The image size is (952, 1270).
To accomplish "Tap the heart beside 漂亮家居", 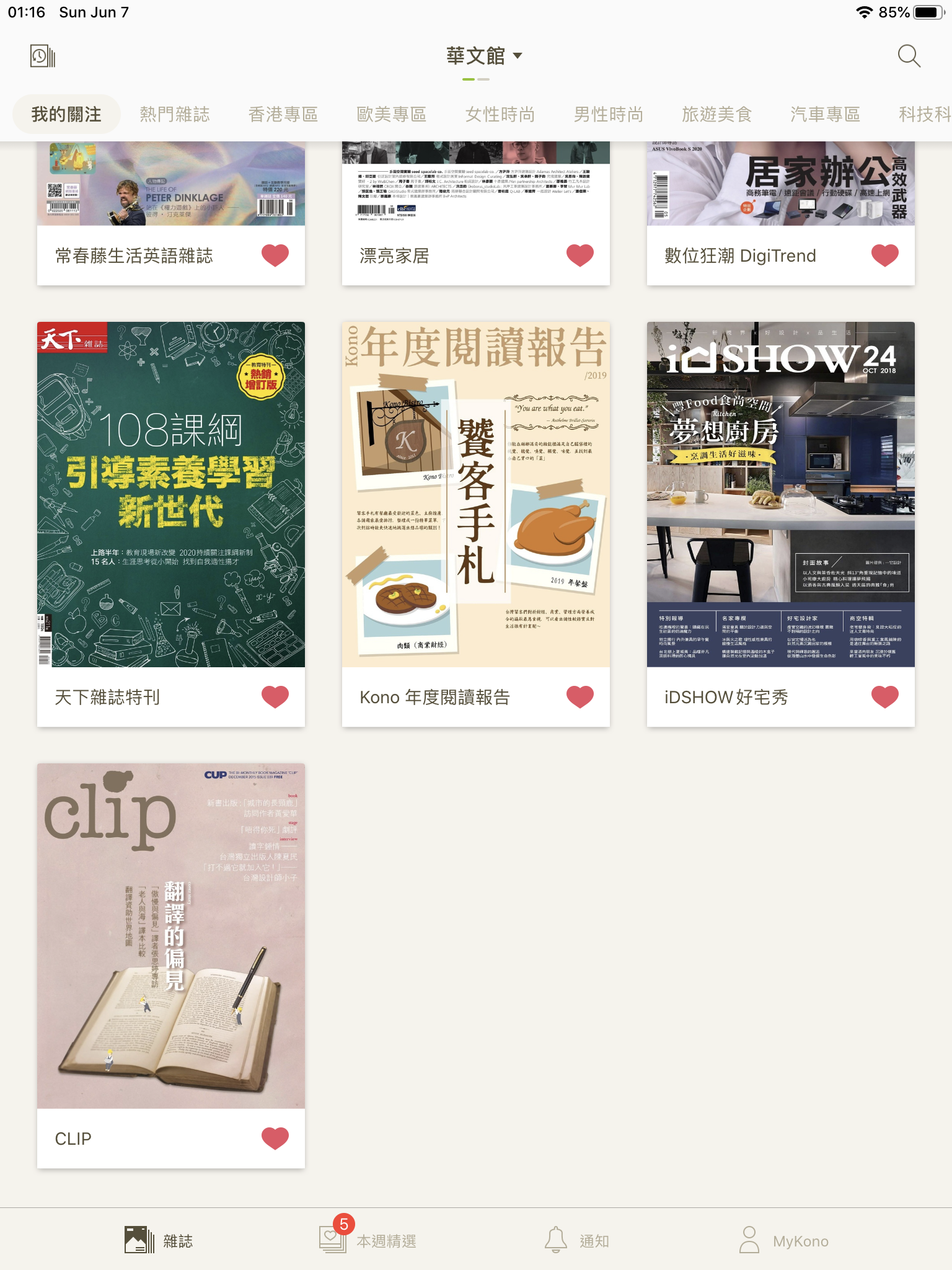I will 580,255.
